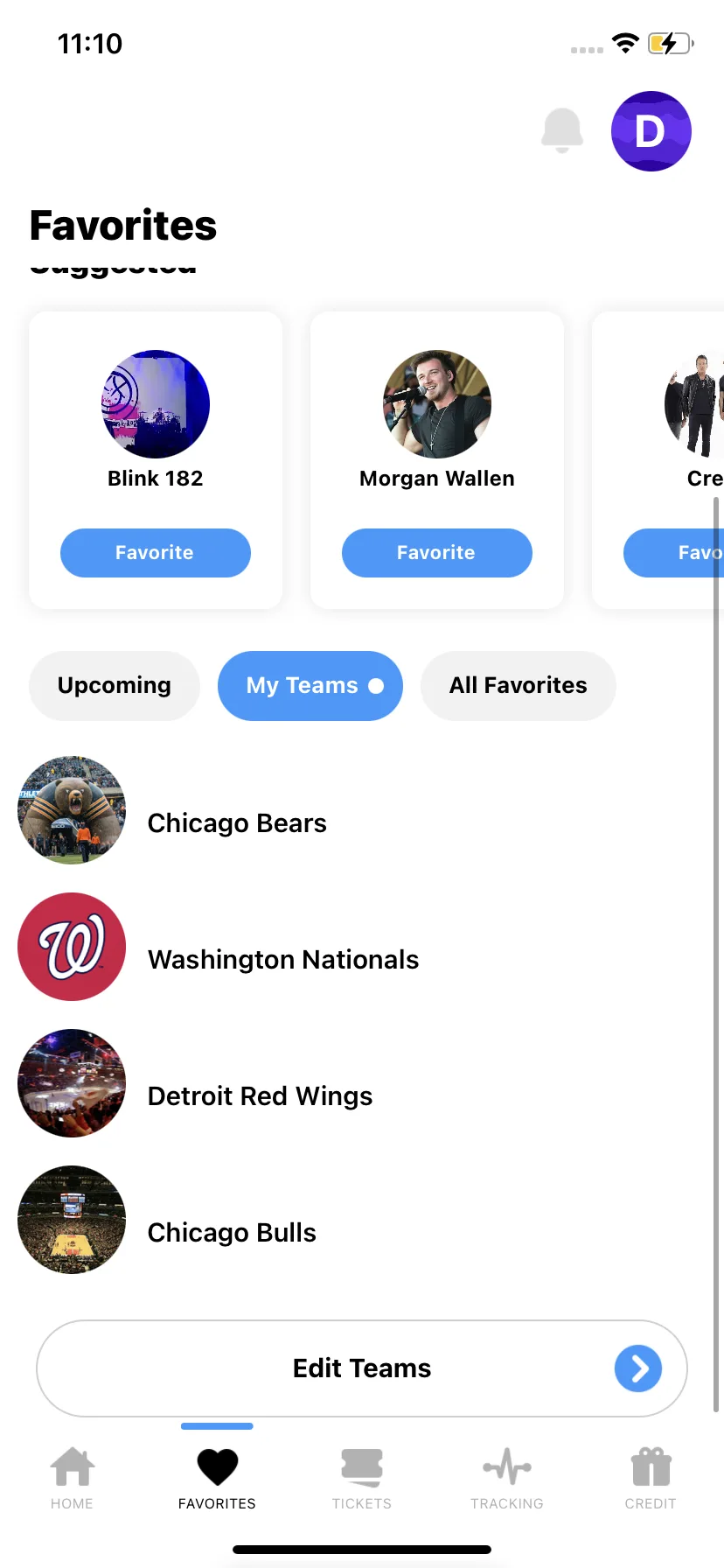Open Detroit Red Wings
724x1568 pixels.
click(260, 1096)
